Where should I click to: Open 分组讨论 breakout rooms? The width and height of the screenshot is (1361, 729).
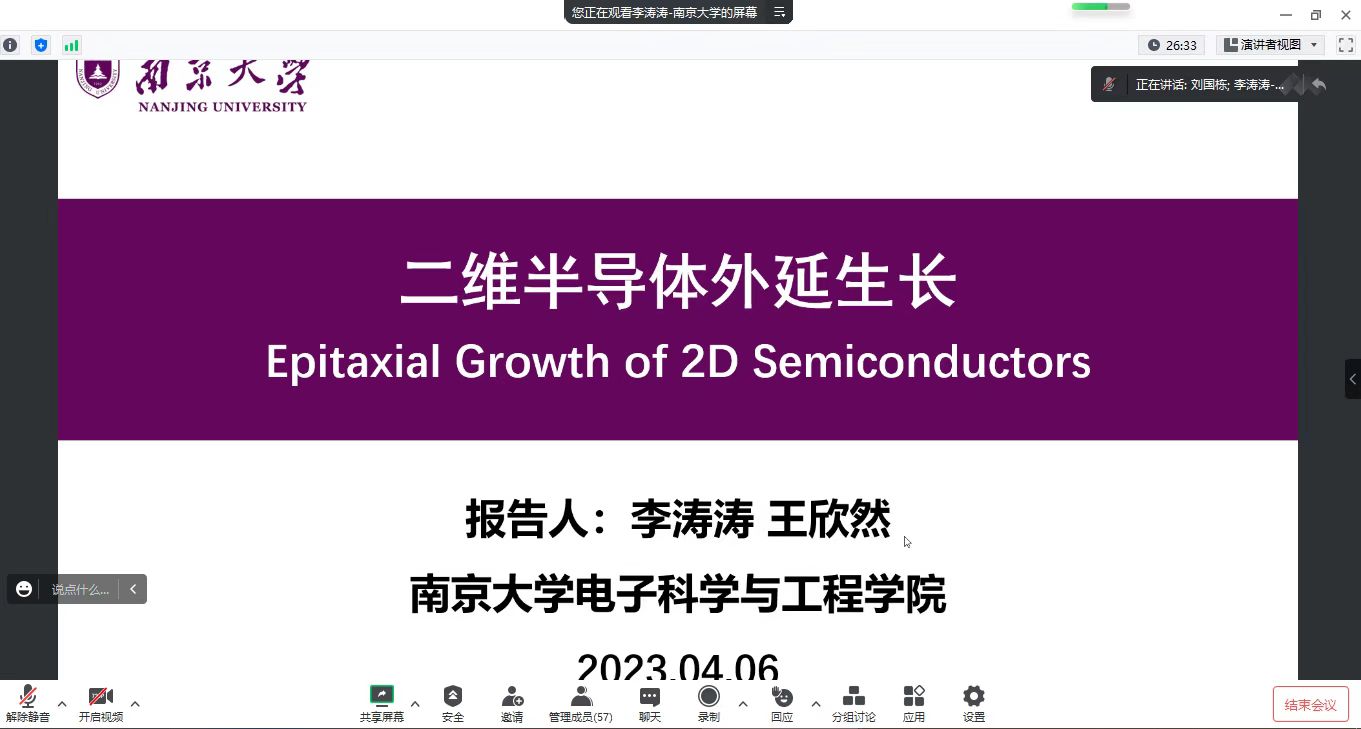[853, 703]
